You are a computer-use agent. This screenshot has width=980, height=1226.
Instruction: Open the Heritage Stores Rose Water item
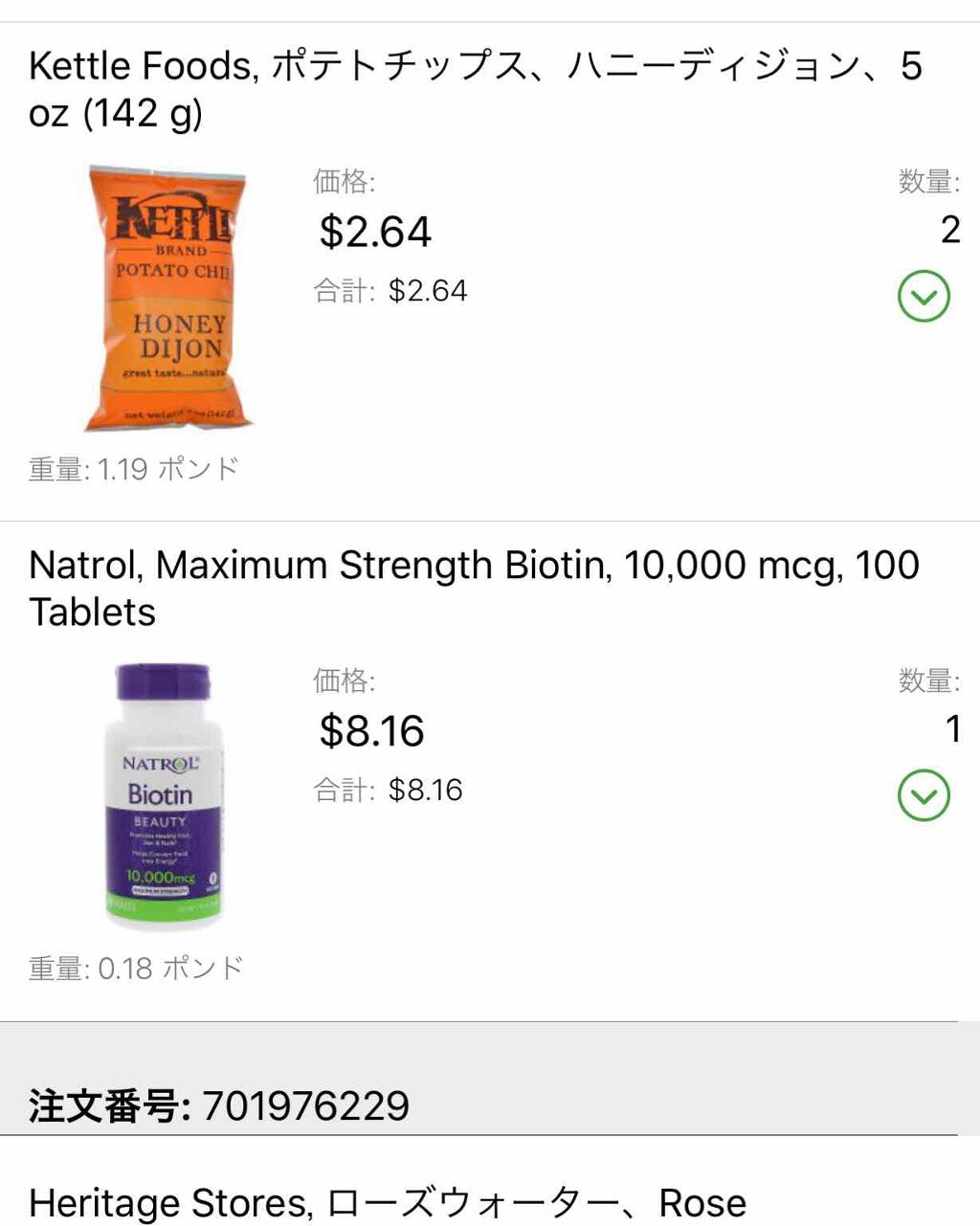(387, 1201)
